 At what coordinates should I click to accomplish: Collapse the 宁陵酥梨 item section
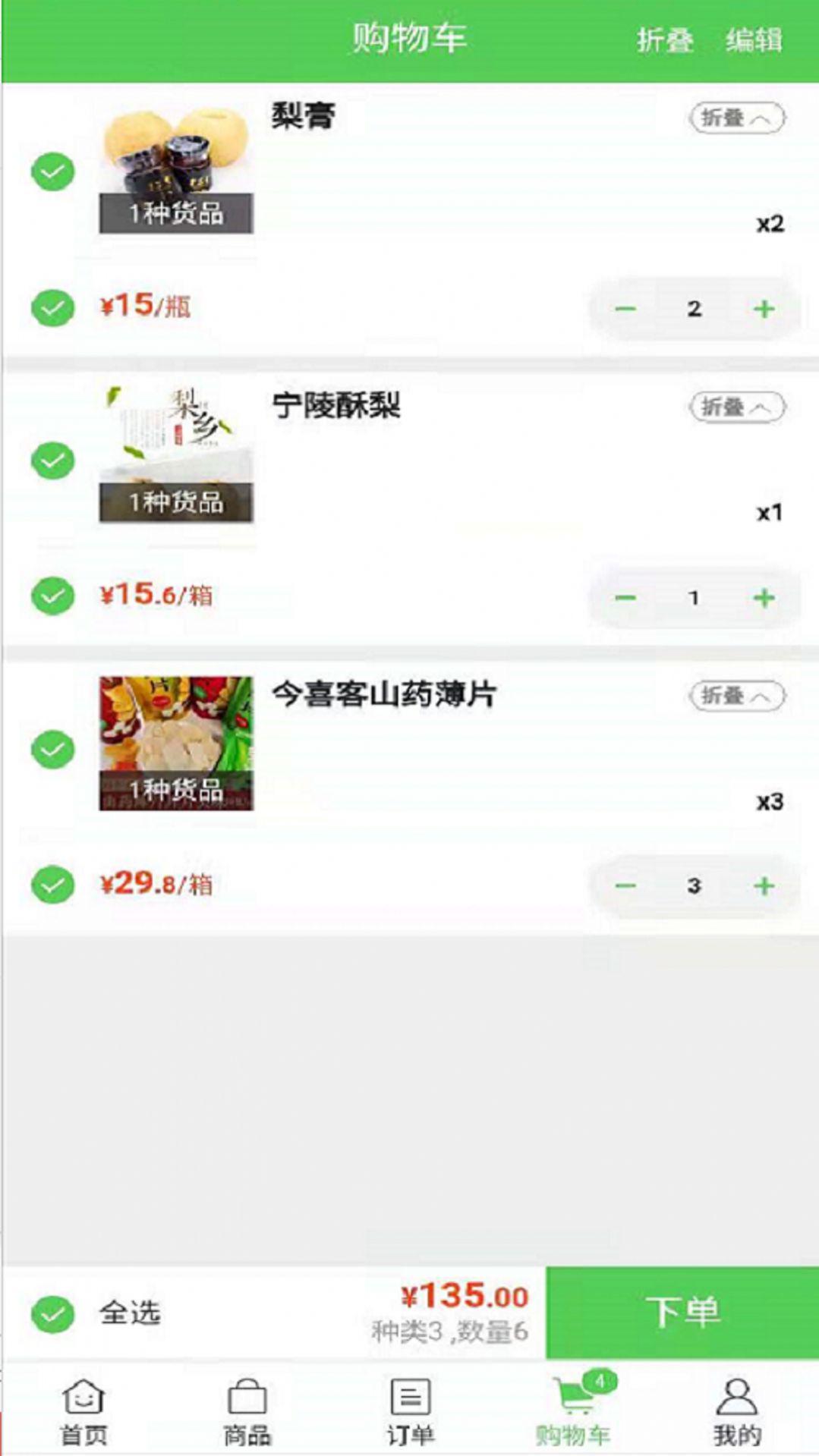click(x=736, y=407)
